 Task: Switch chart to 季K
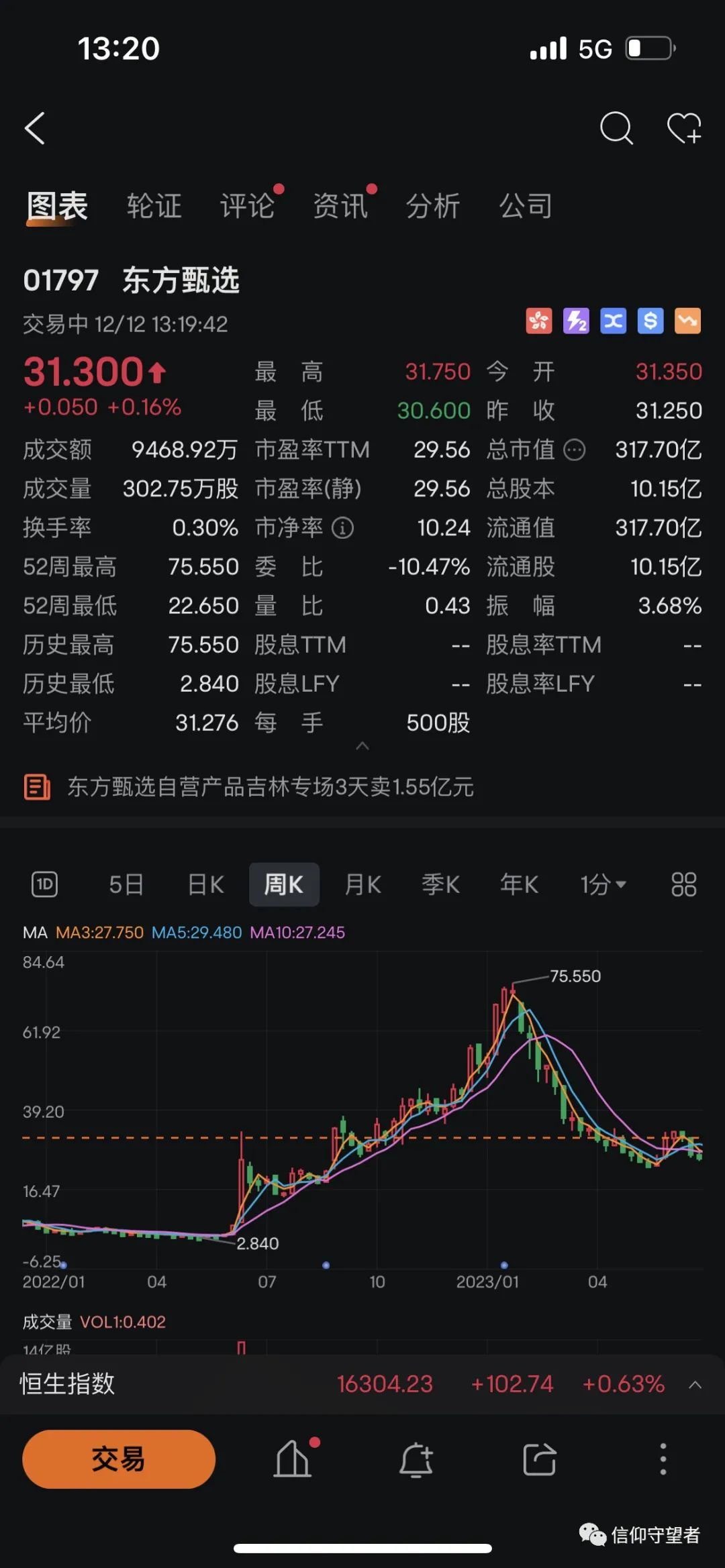pyautogui.click(x=441, y=884)
